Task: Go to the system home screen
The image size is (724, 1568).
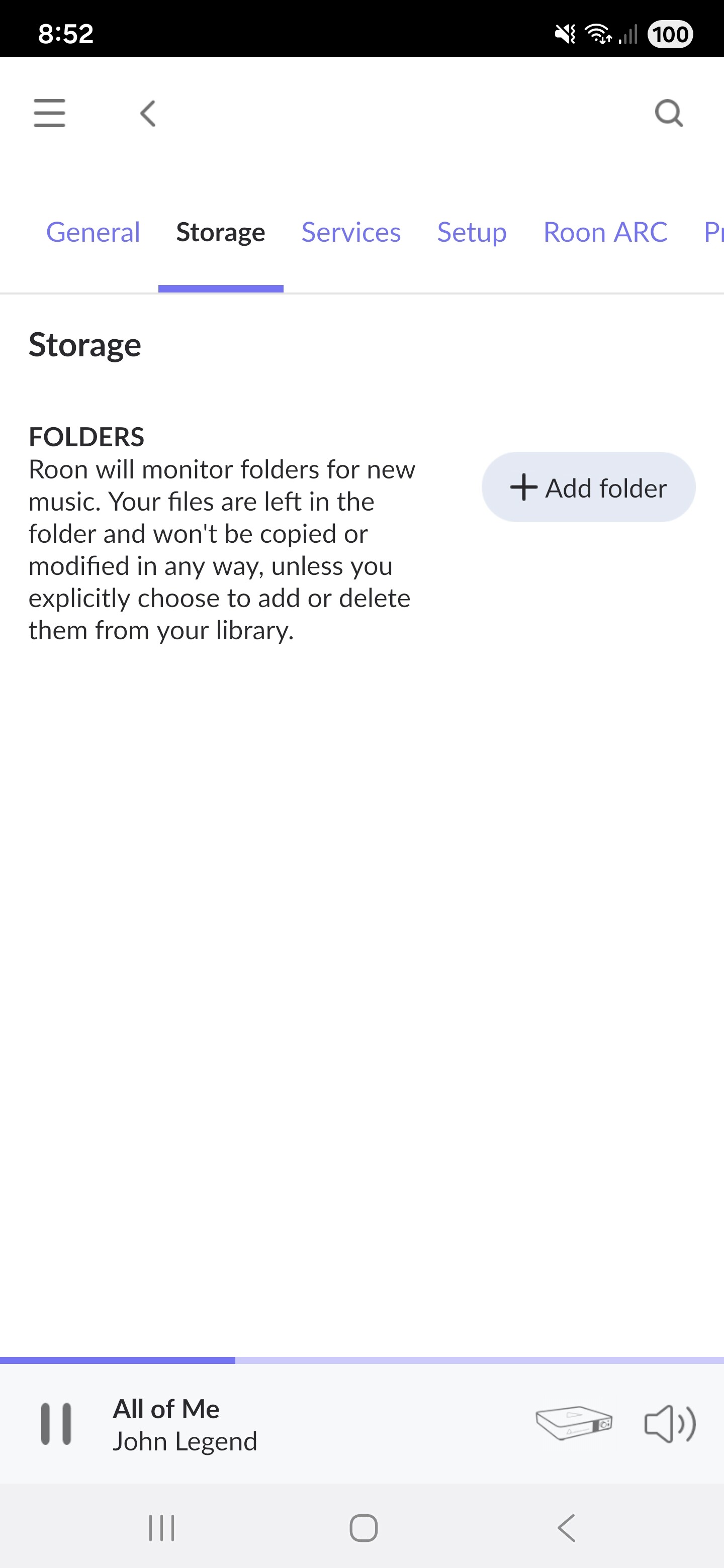Action: (364, 1528)
